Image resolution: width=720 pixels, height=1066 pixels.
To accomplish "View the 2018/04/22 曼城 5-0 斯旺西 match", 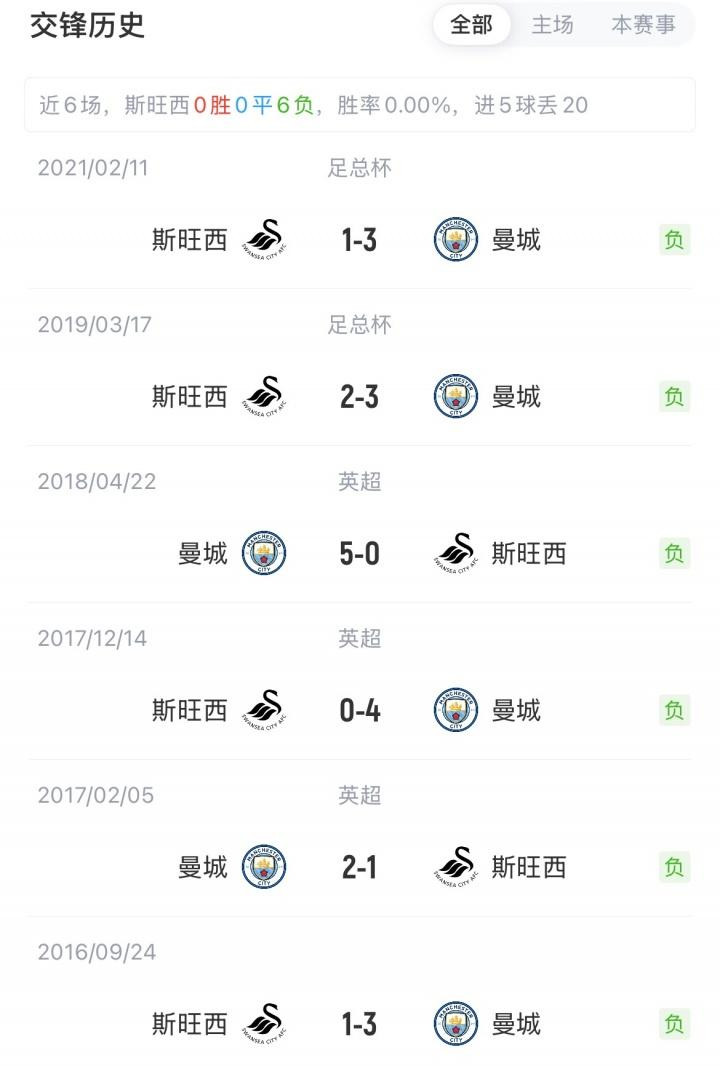I will pos(359,553).
